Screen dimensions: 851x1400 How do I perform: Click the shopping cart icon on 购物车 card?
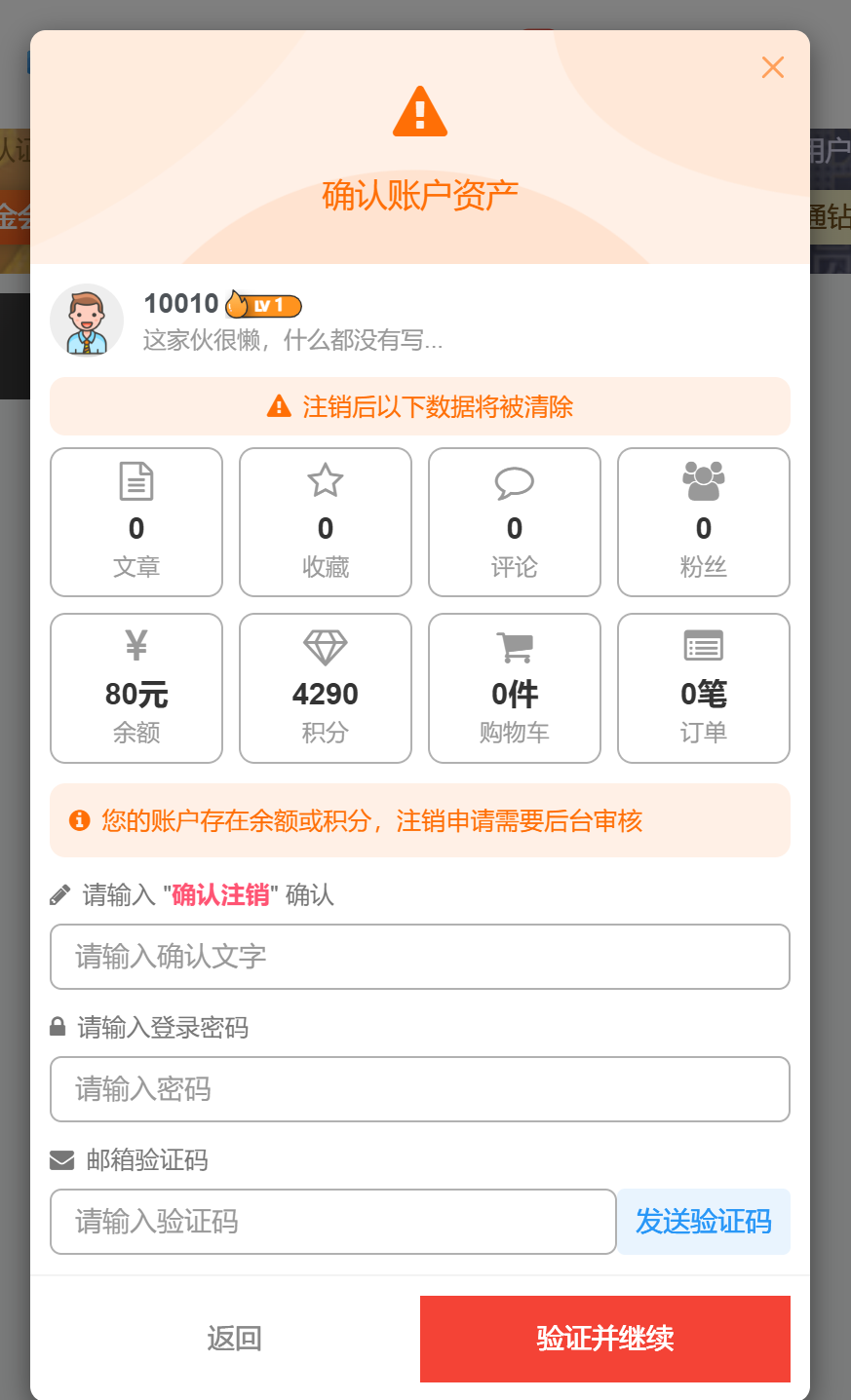[x=514, y=646]
